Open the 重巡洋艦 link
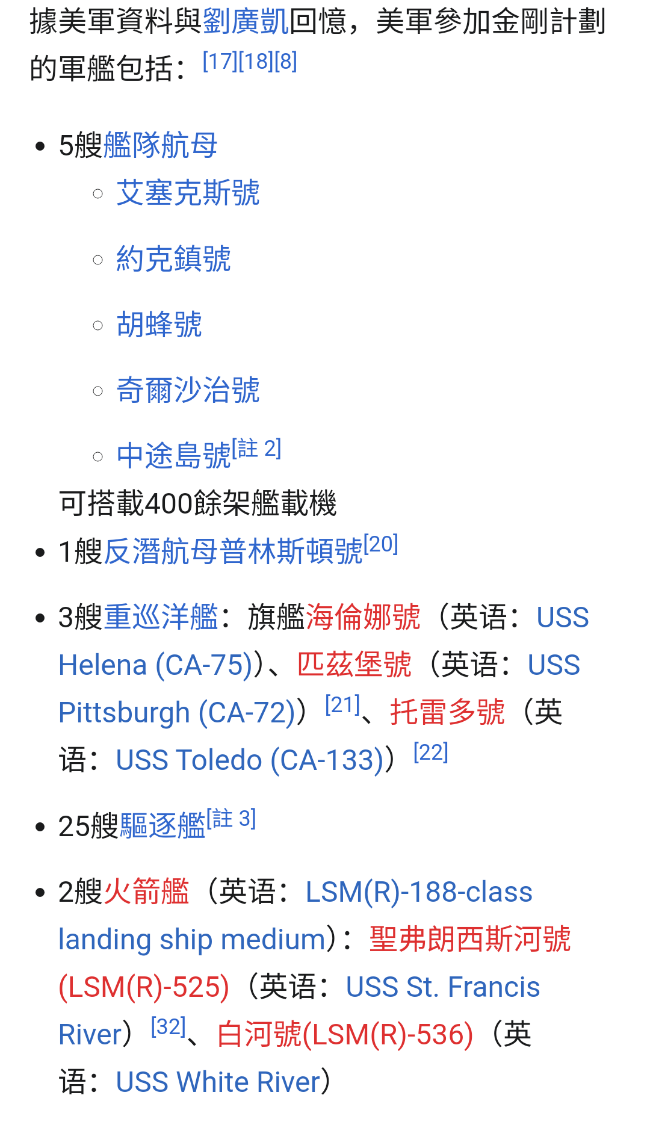This screenshot has width=650, height=1121. (x=161, y=617)
